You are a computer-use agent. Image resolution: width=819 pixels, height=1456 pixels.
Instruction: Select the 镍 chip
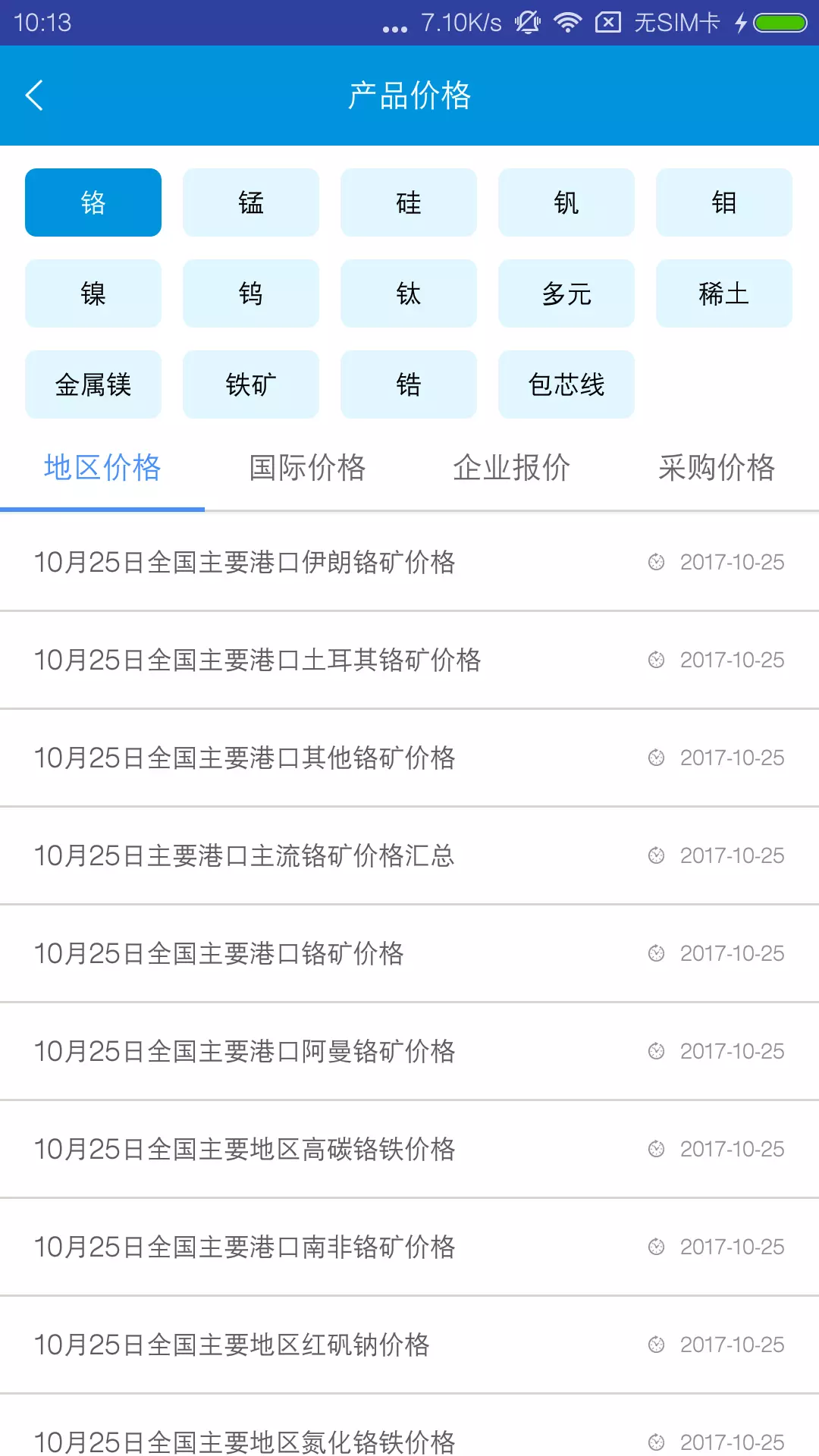[x=93, y=293]
